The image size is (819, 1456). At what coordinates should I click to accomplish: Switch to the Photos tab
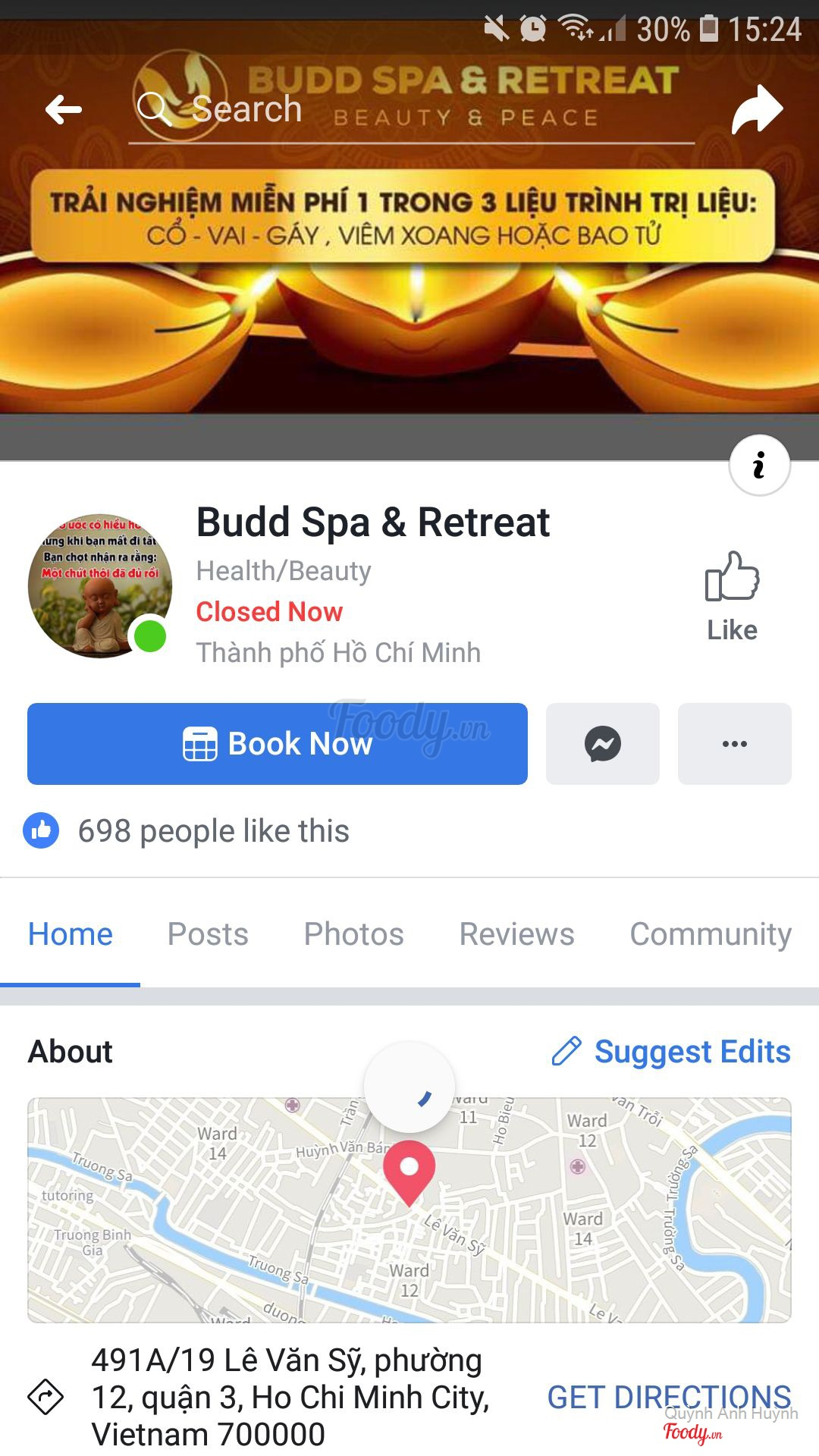pyautogui.click(x=353, y=934)
